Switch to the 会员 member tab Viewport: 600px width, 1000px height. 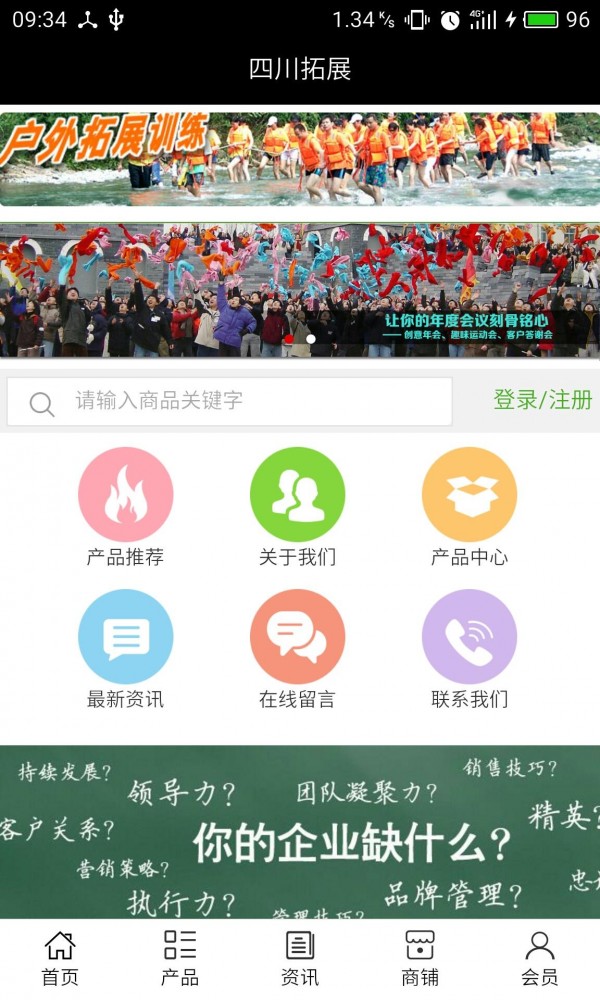(x=540, y=958)
